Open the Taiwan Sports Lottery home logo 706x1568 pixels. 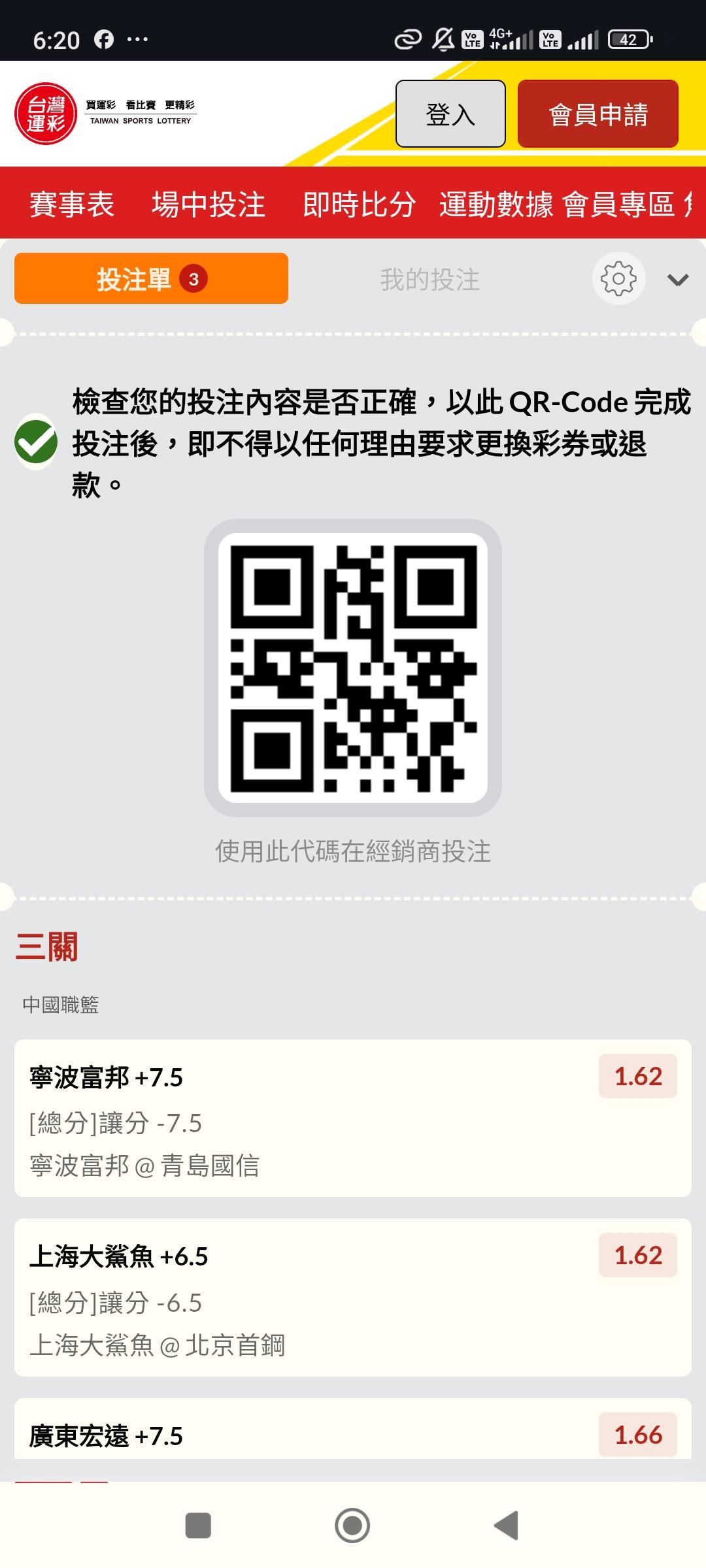coord(106,114)
